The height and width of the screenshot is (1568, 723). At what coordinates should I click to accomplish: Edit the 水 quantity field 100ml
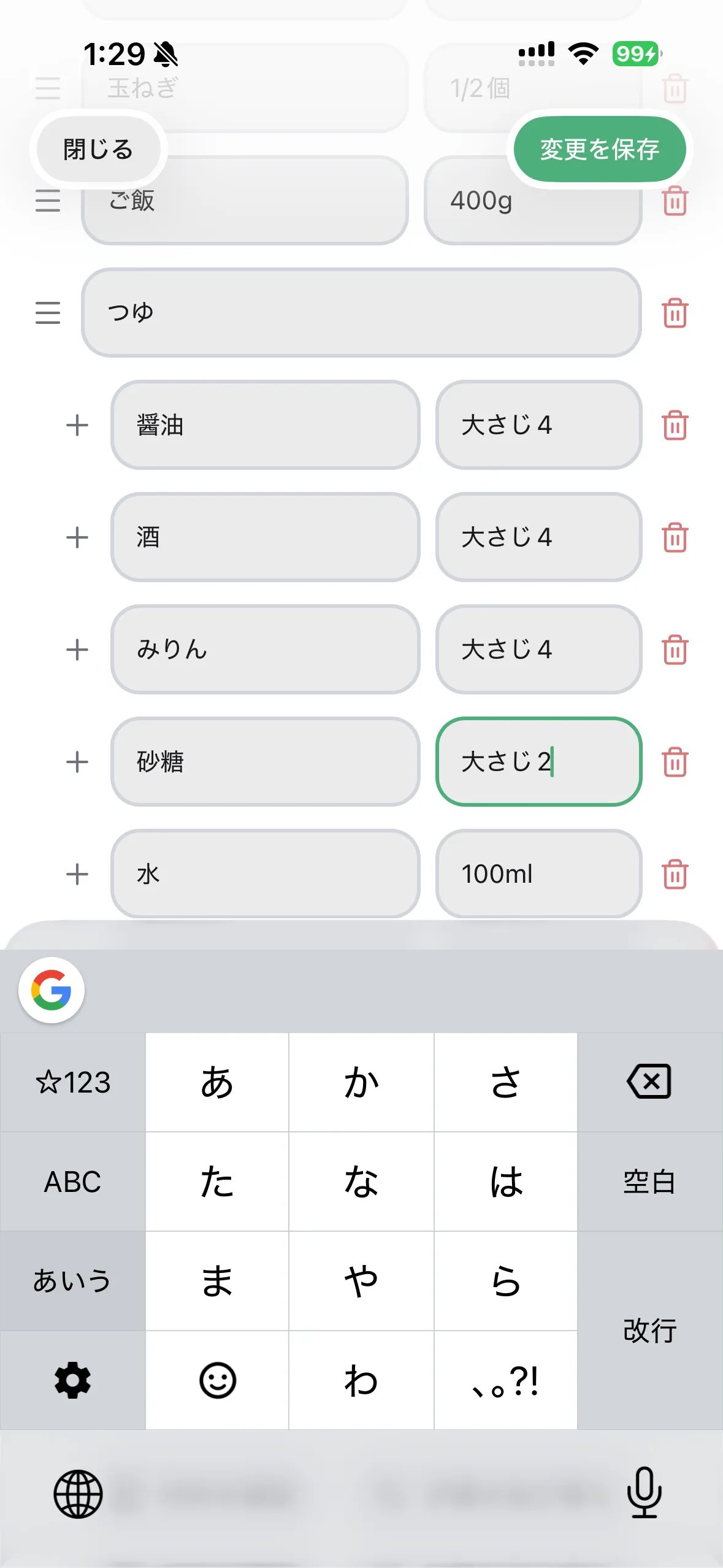click(x=538, y=874)
